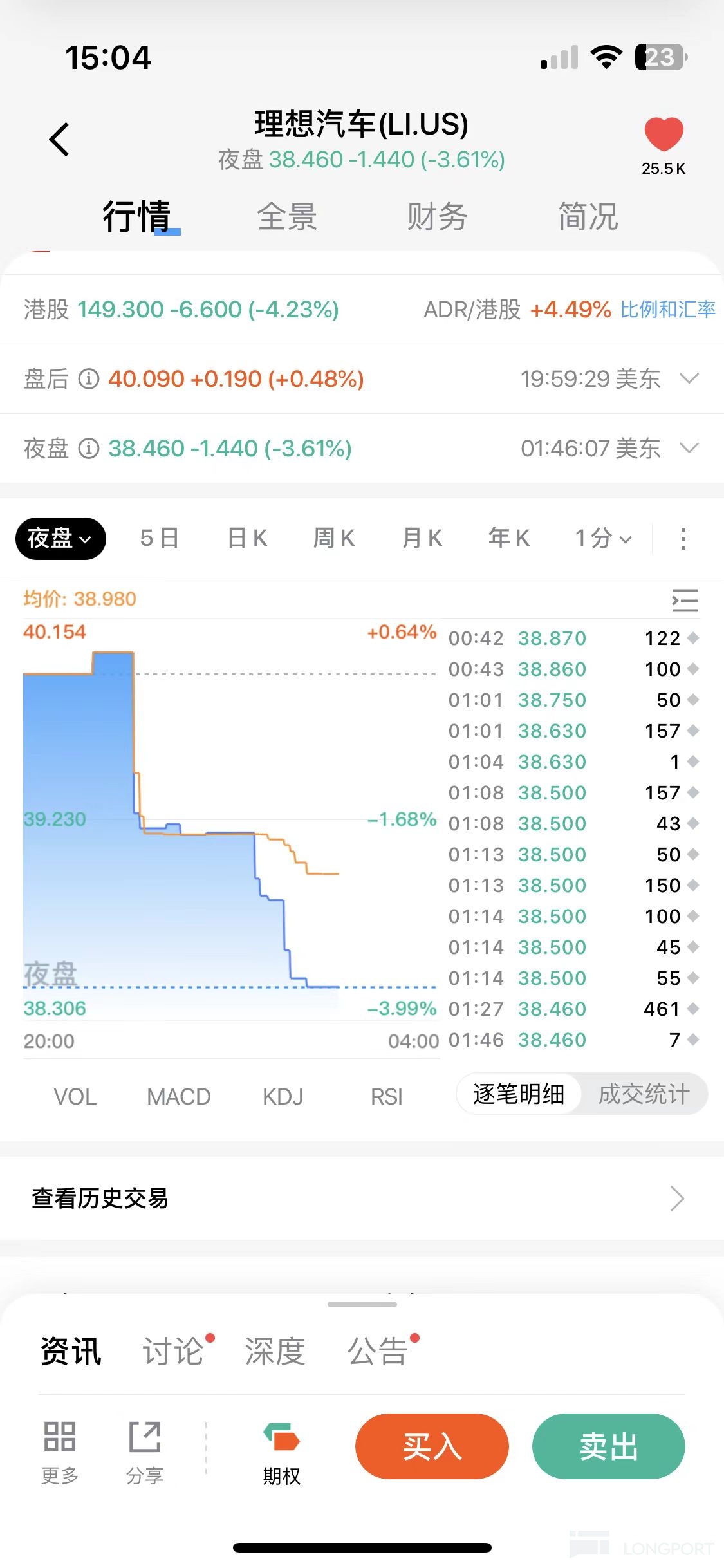Open the chart's three-dot options menu

click(683, 538)
